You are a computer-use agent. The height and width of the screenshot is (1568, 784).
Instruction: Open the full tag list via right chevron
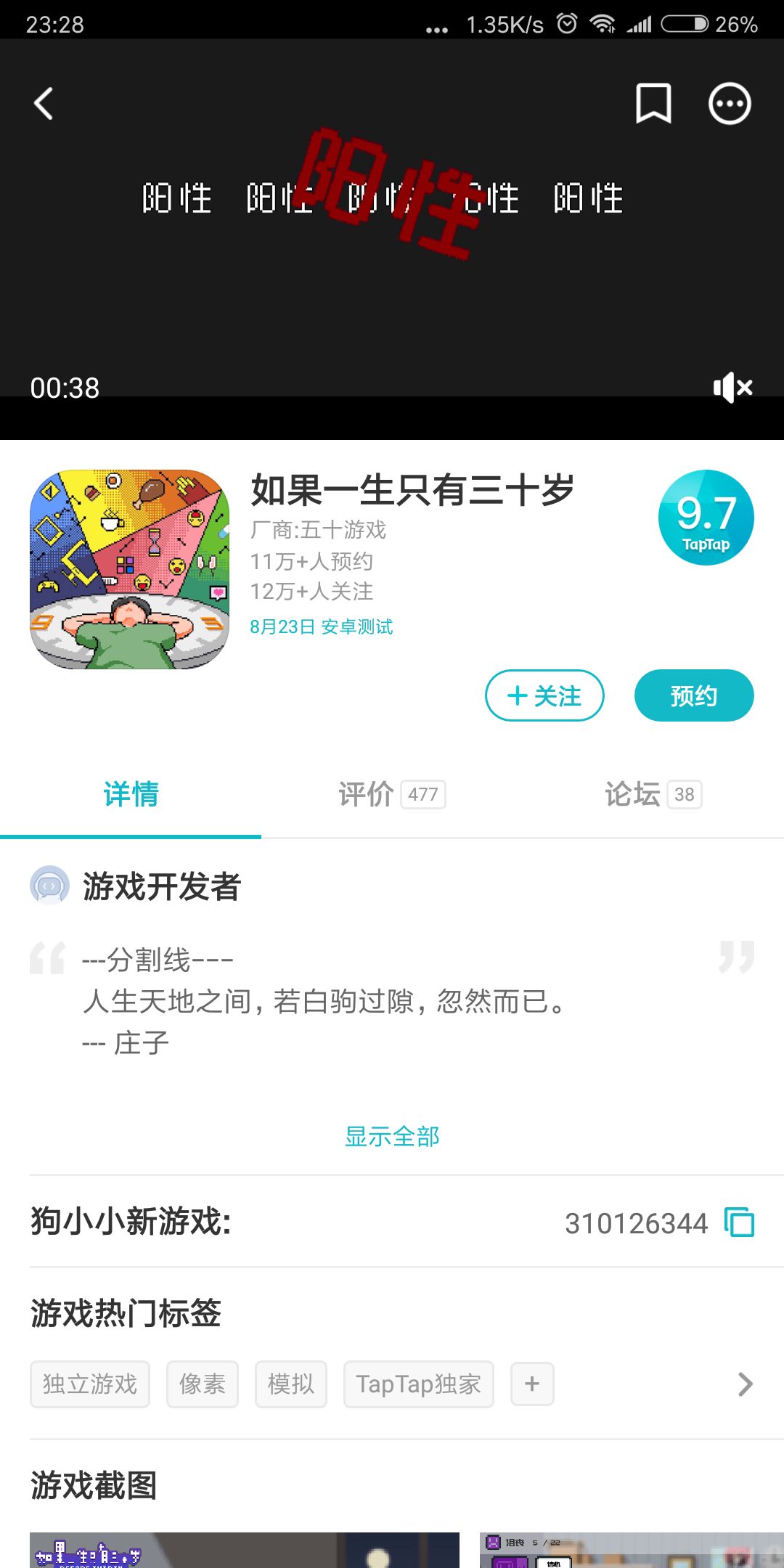[745, 1384]
